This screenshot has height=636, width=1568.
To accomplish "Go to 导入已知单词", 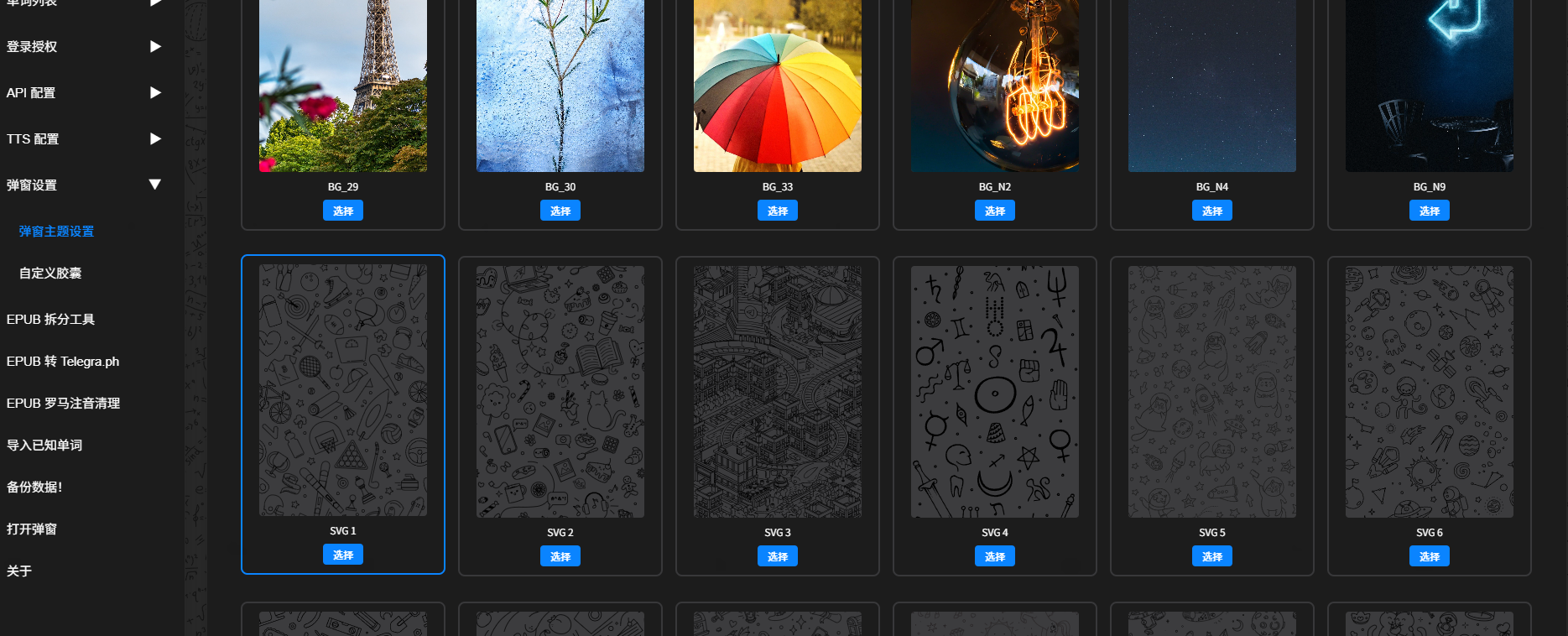I will [44, 445].
